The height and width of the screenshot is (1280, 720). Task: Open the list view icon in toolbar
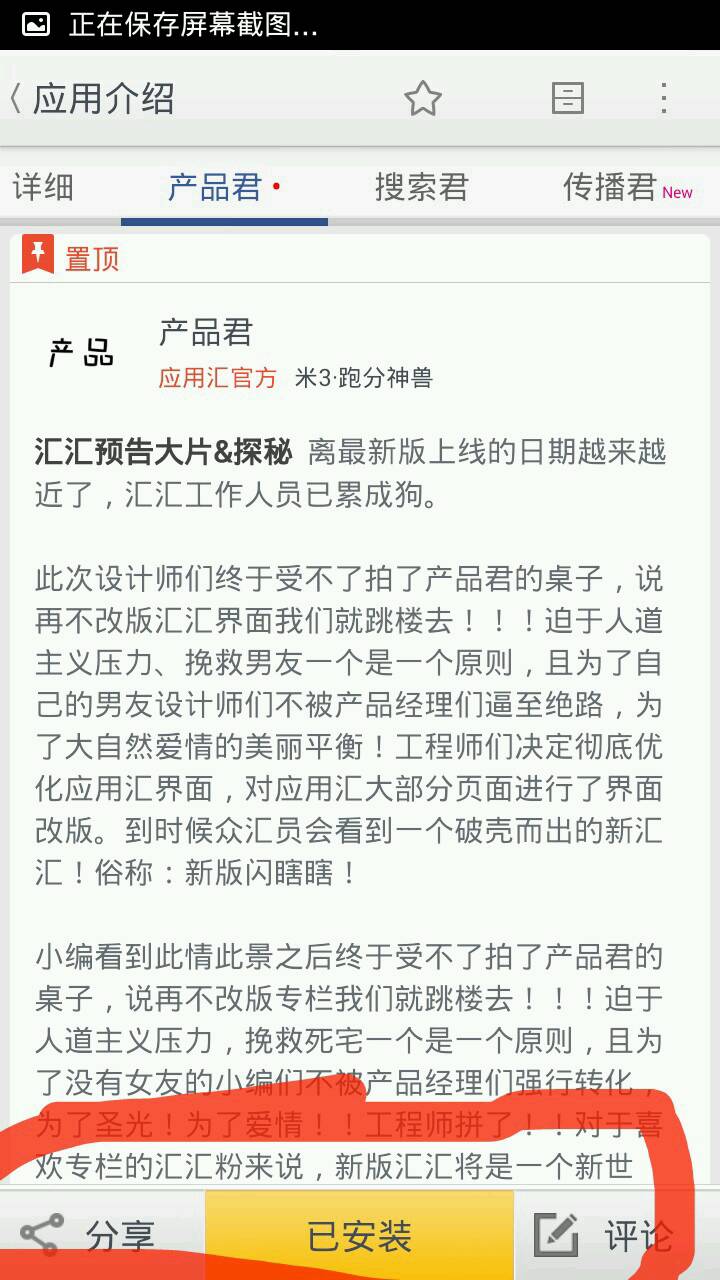point(567,99)
